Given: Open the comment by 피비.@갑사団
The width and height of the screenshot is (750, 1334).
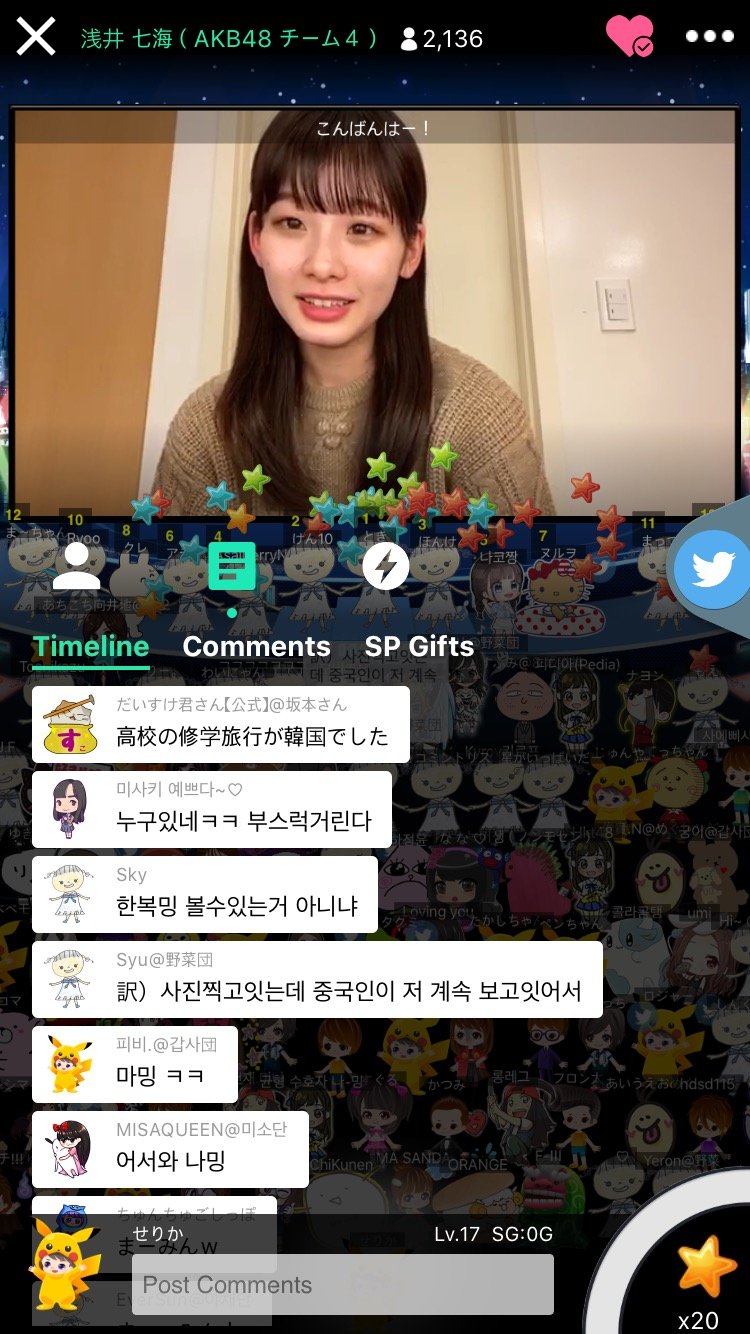Looking at the screenshot, I should pyautogui.click(x=135, y=1064).
